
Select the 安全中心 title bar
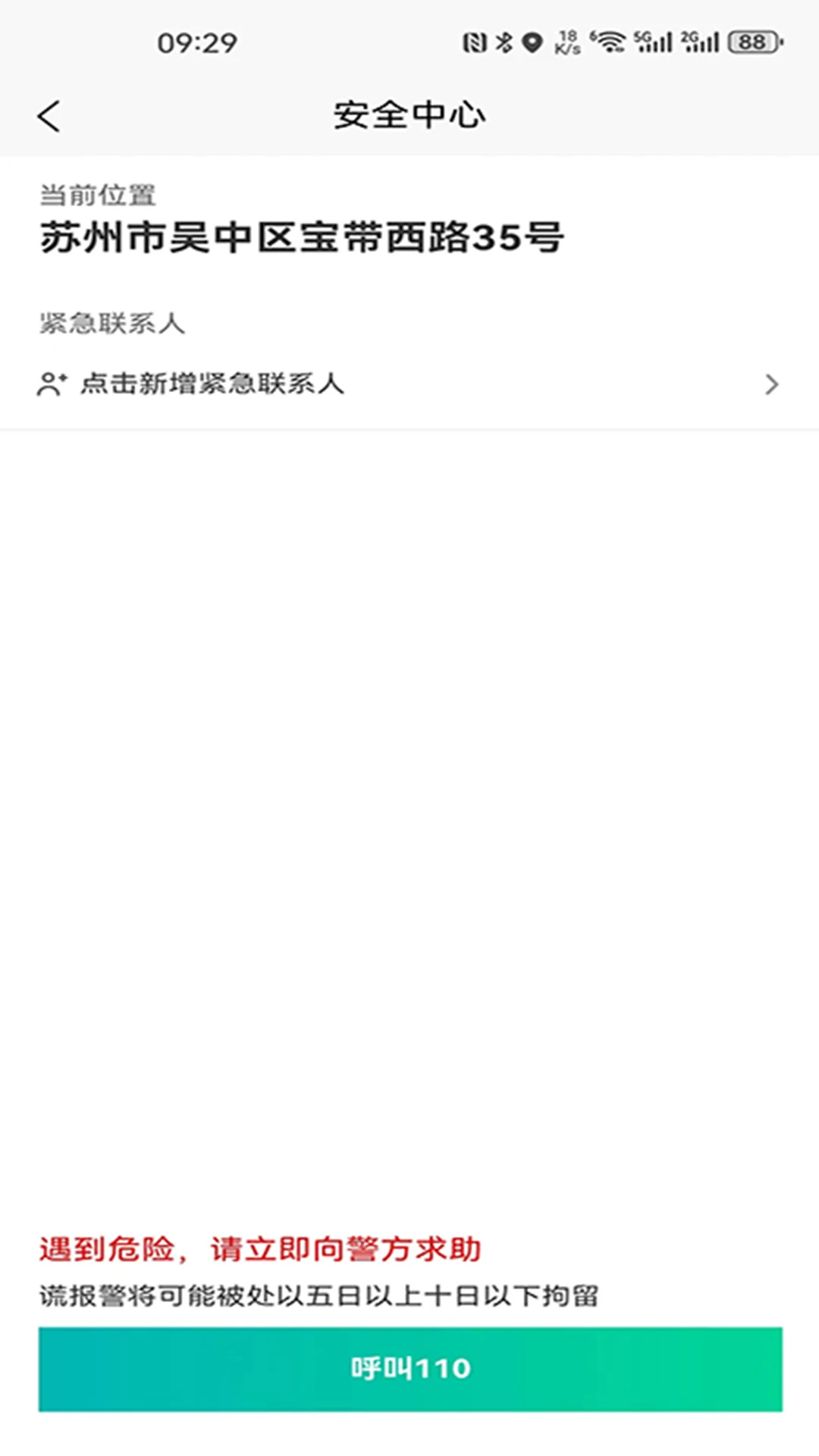click(409, 115)
